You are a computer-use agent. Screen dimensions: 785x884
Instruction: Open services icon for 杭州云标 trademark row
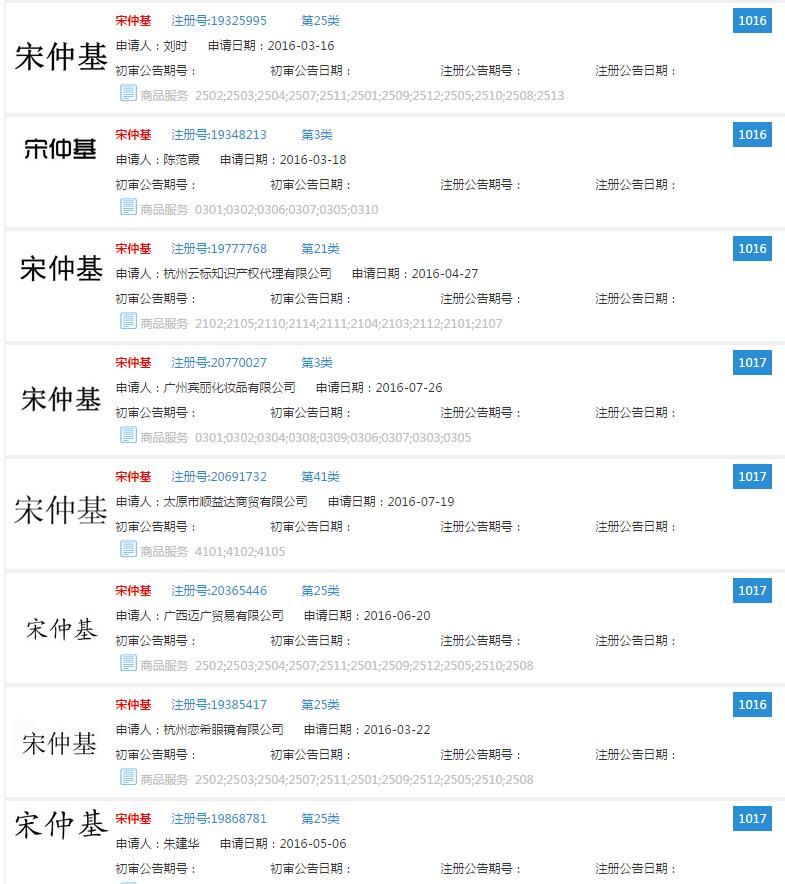pyautogui.click(x=127, y=322)
